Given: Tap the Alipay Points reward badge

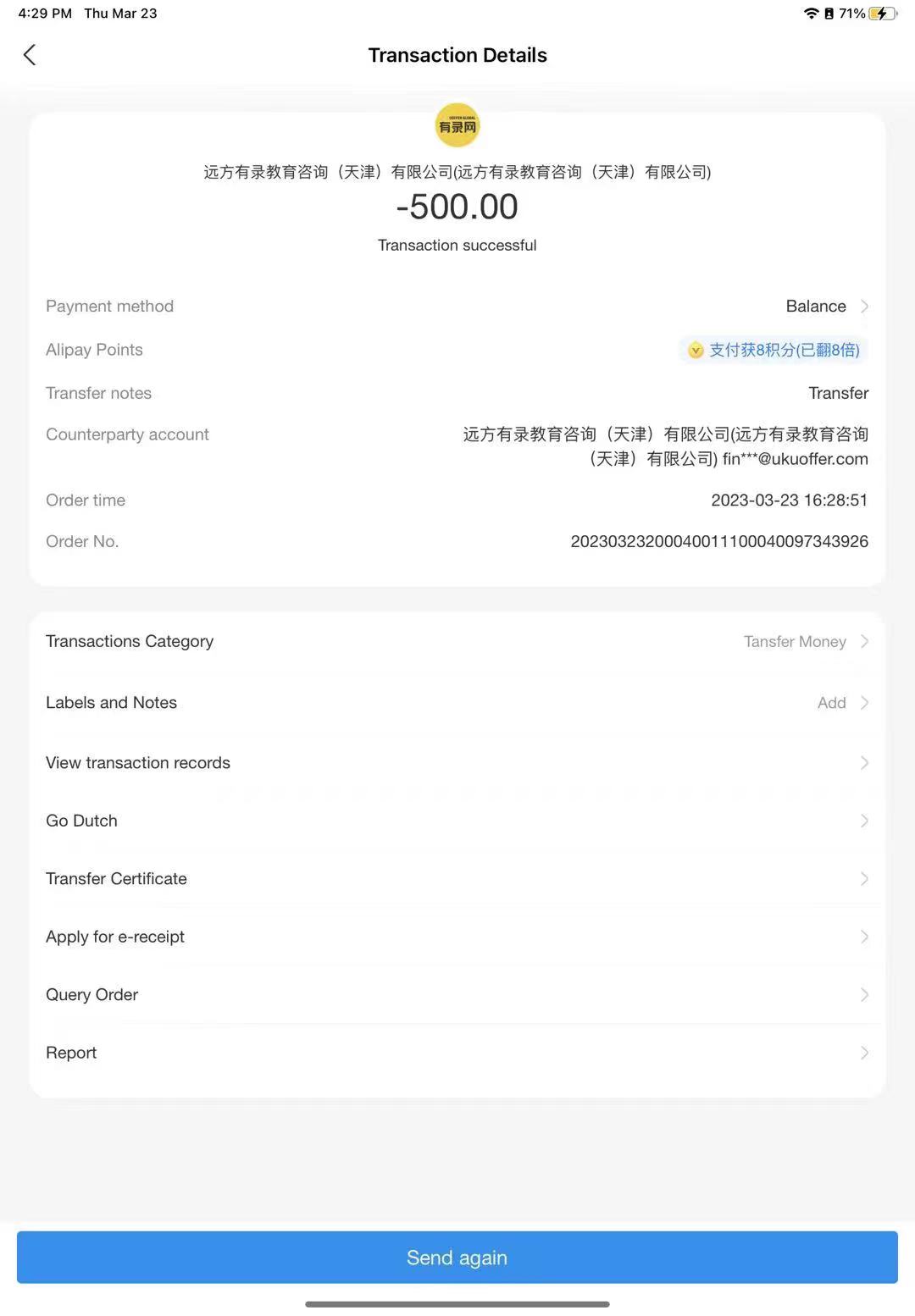Looking at the screenshot, I should pyautogui.click(x=774, y=350).
